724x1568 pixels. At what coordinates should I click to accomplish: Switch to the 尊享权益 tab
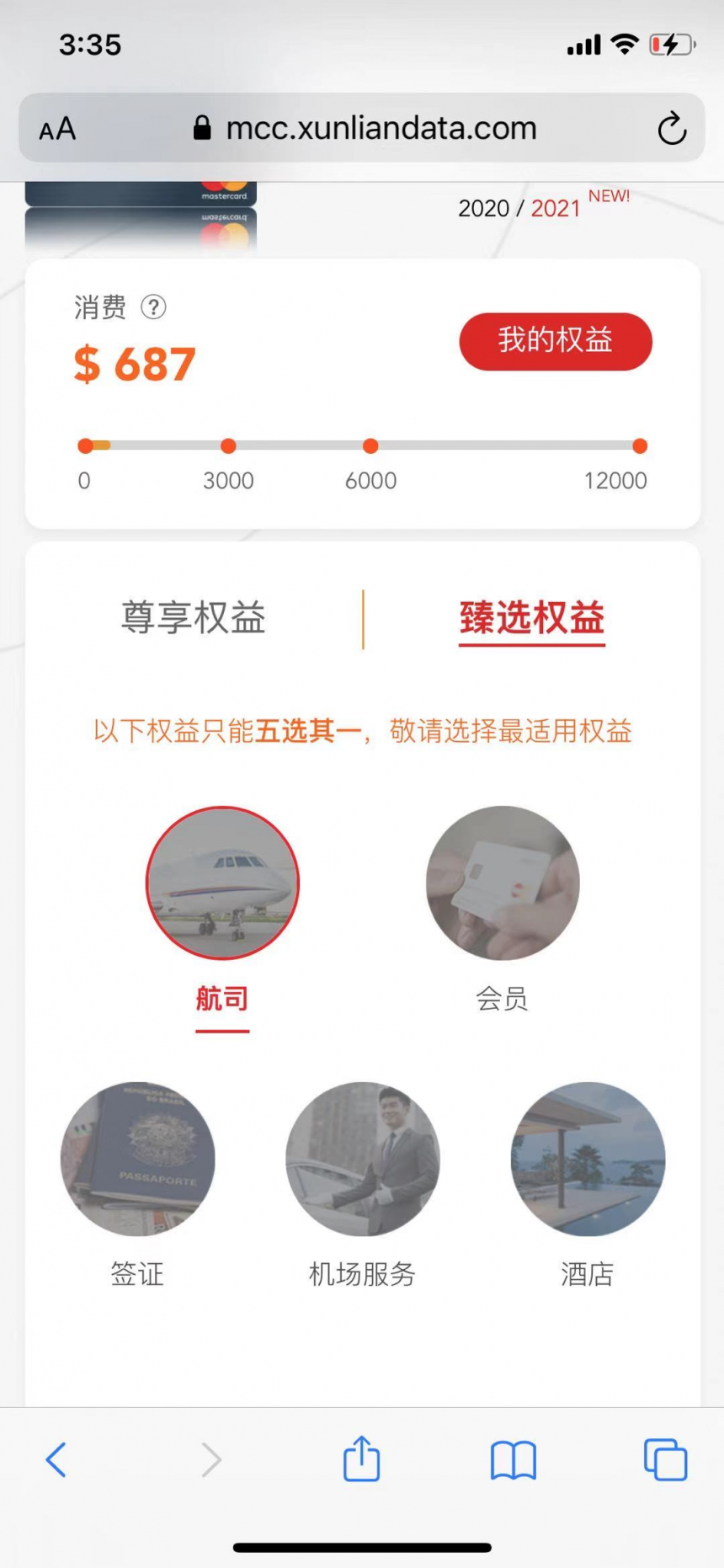pos(194,618)
